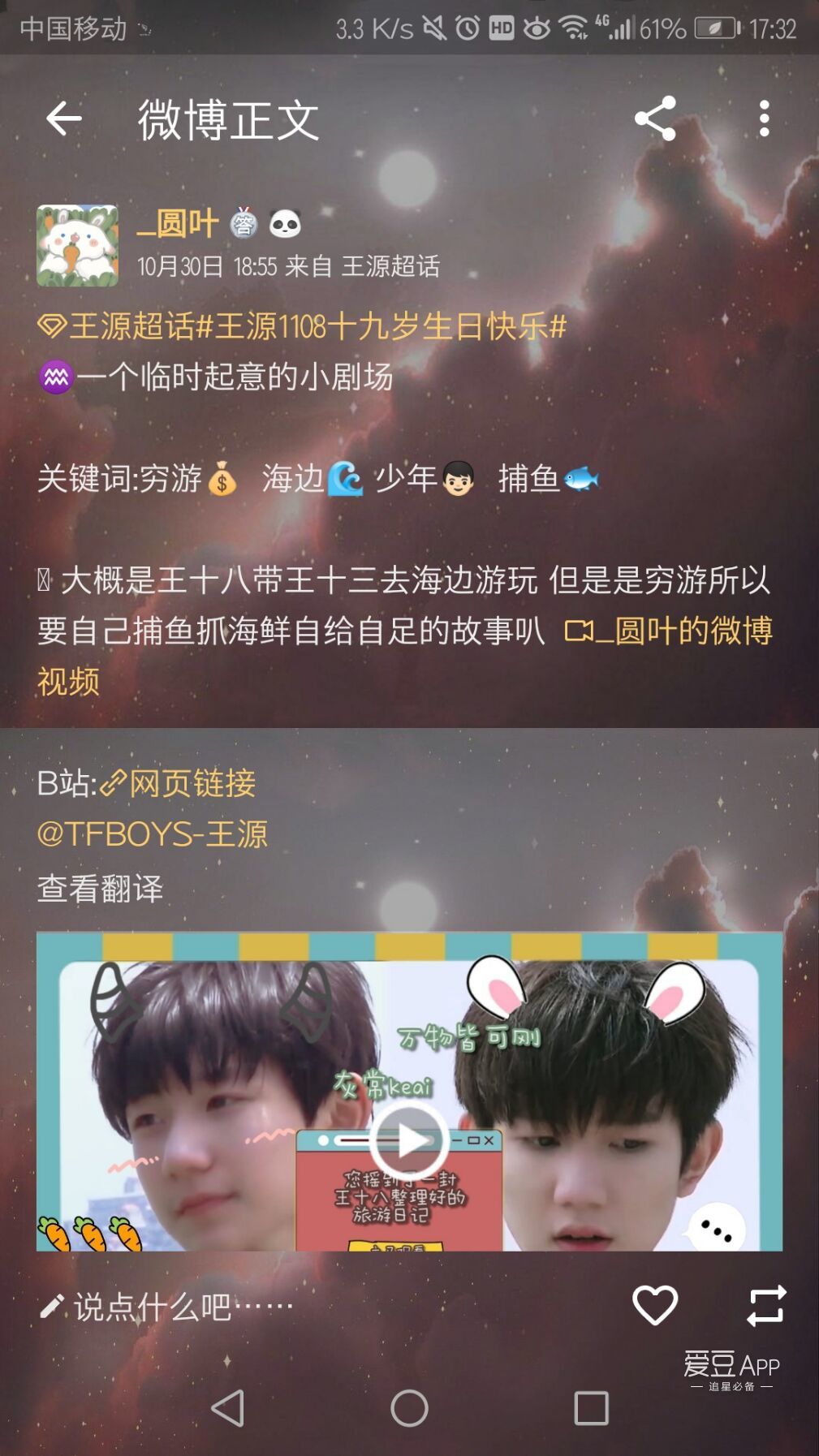The width and height of the screenshot is (819, 1456).
Task: Open the 王源超话 source link
Action: (x=391, y=266)
